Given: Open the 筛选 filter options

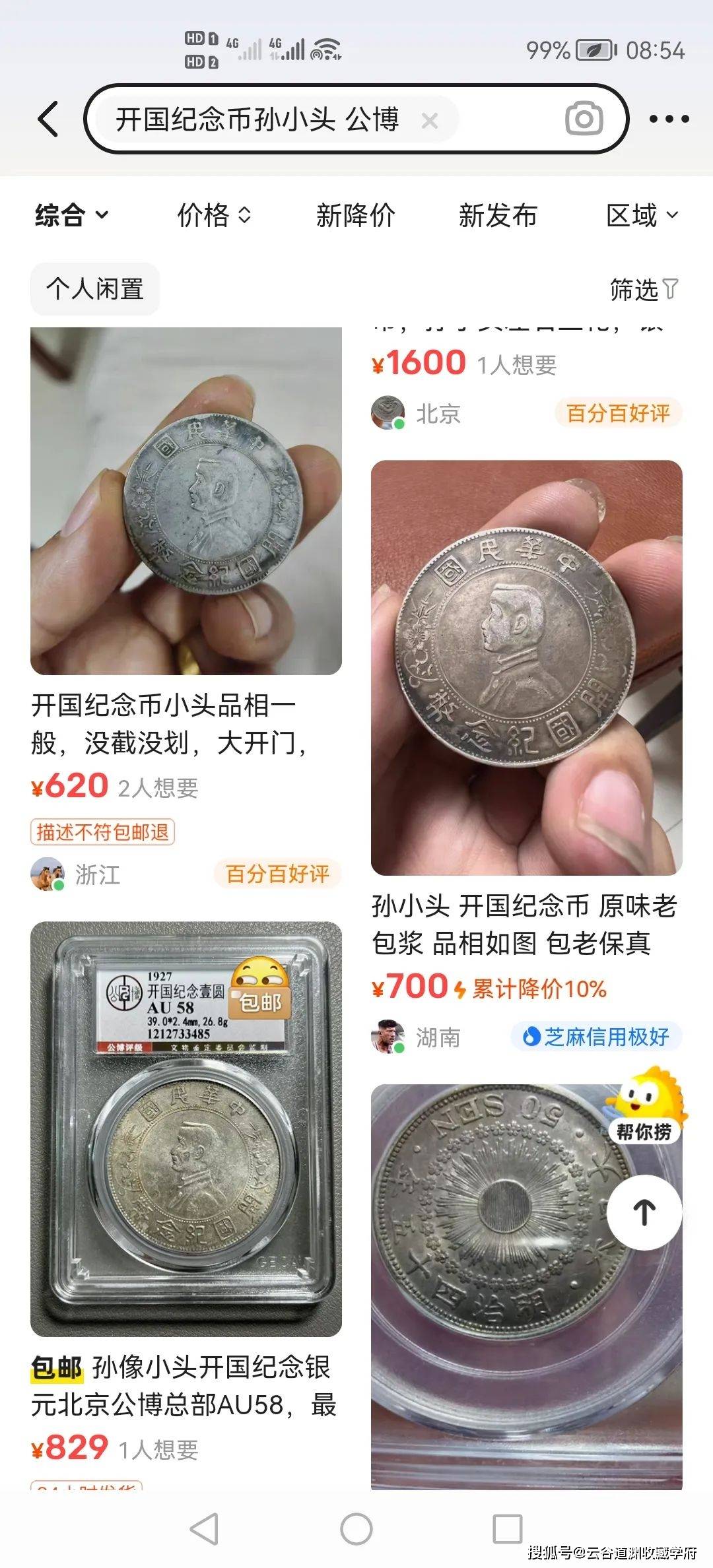Looking at the screenshot, I should click(x=644, y=289).
